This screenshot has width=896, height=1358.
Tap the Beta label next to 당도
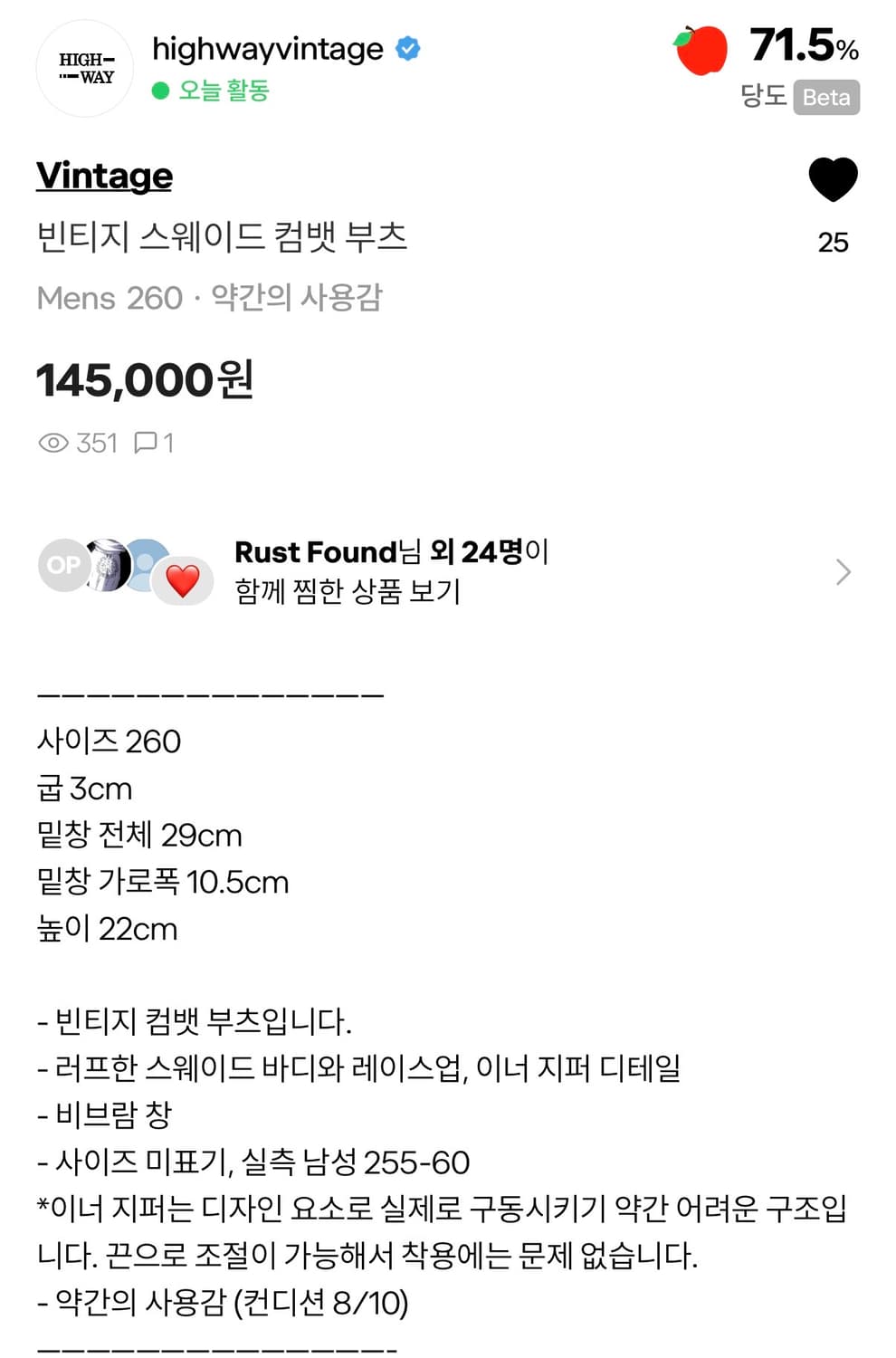[826, 97]
